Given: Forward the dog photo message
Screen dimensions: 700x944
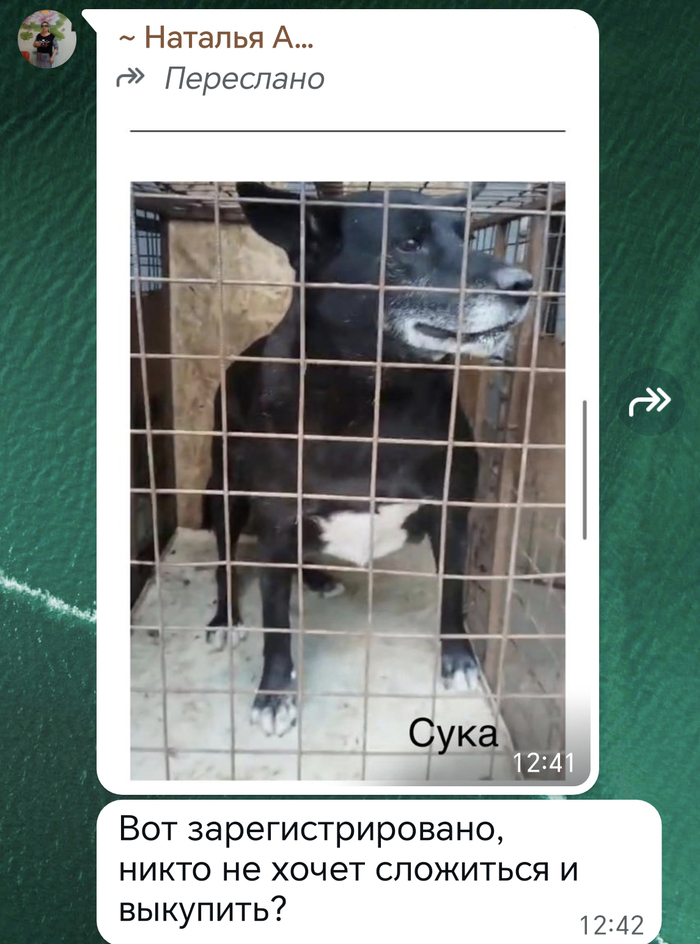Looking at the screenshot, I should pyautogui.click(x=649, y=402).
